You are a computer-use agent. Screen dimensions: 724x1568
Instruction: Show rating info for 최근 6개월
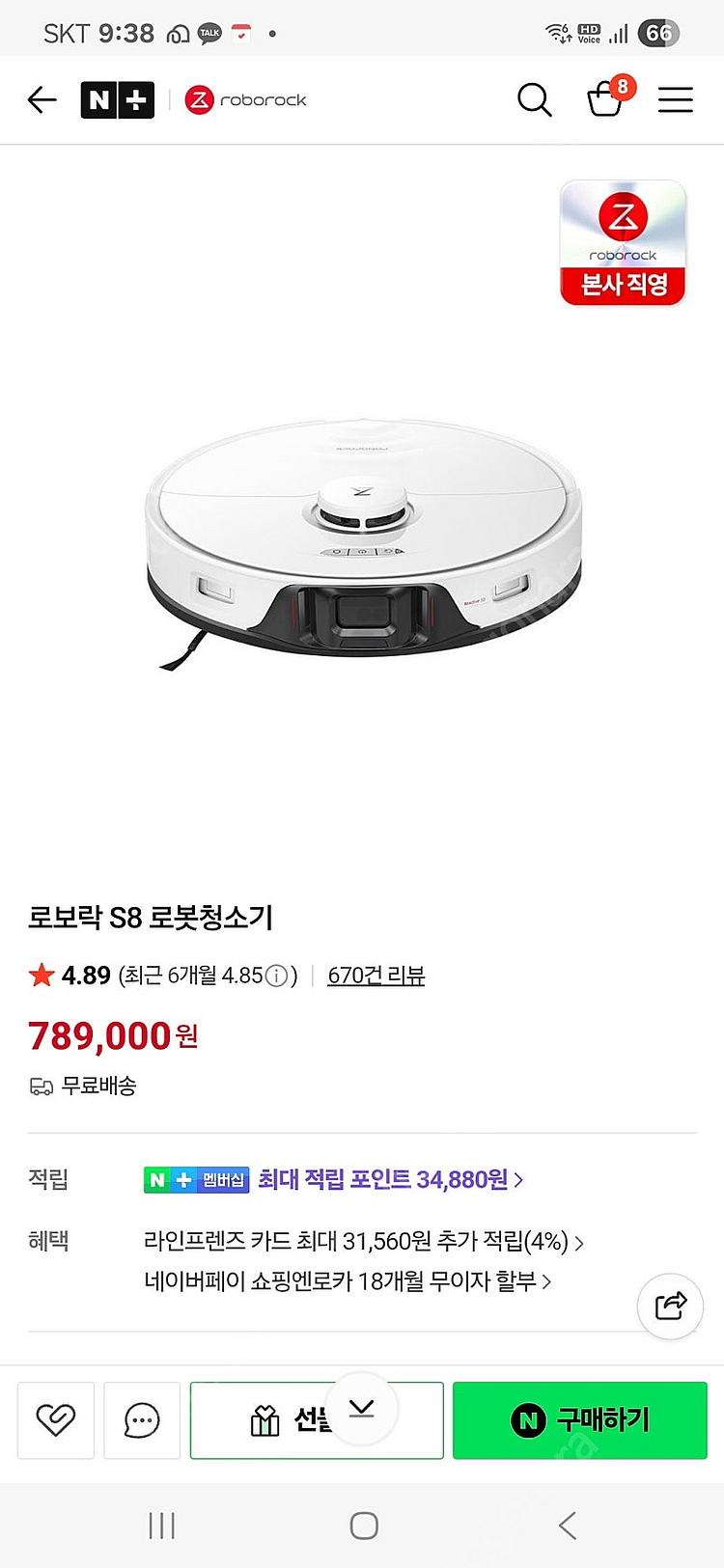point(276,976)
